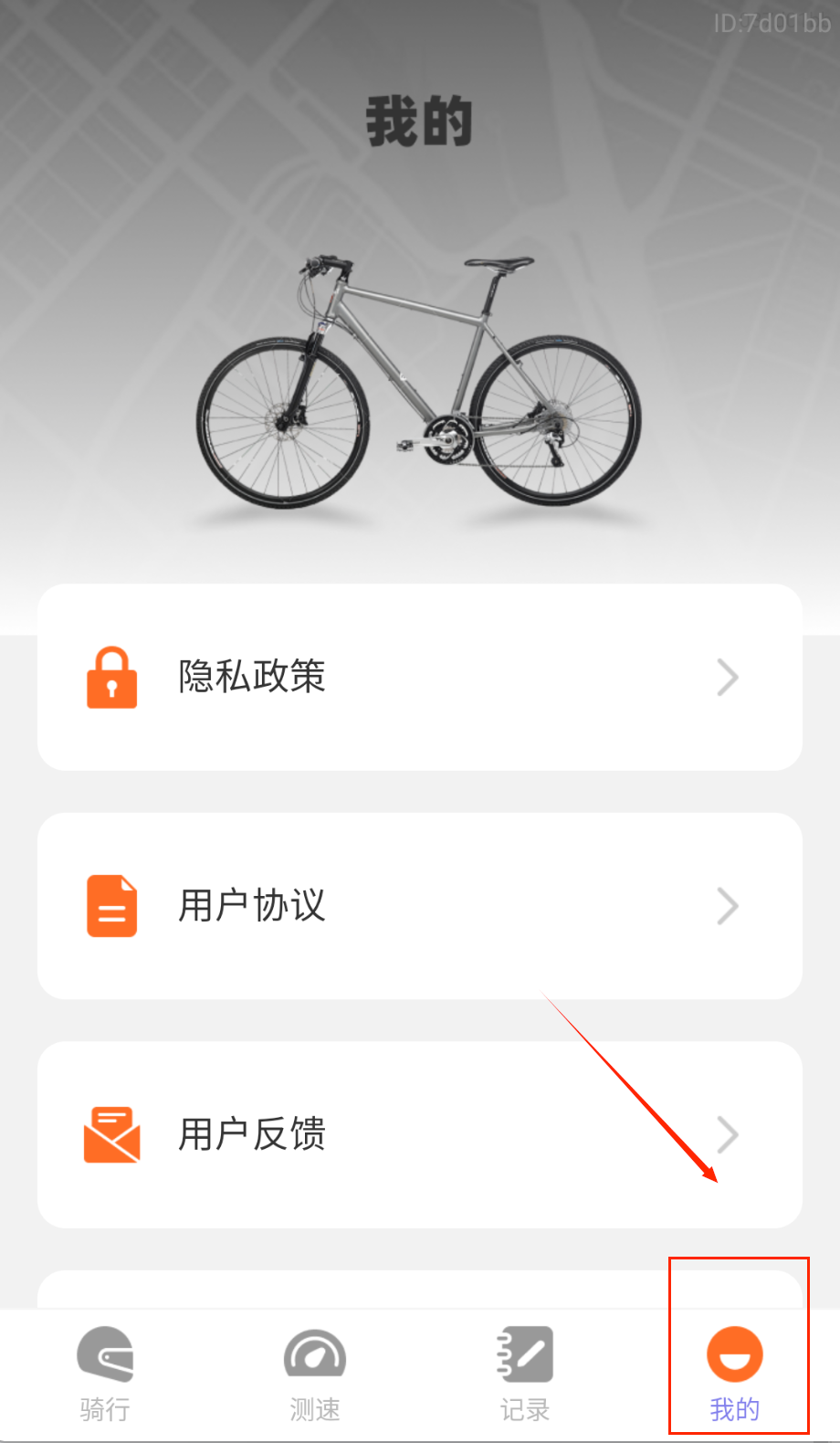Open the 用户反馈 feedback row
Screen dimensions: 840x1443
point(419,1134)
